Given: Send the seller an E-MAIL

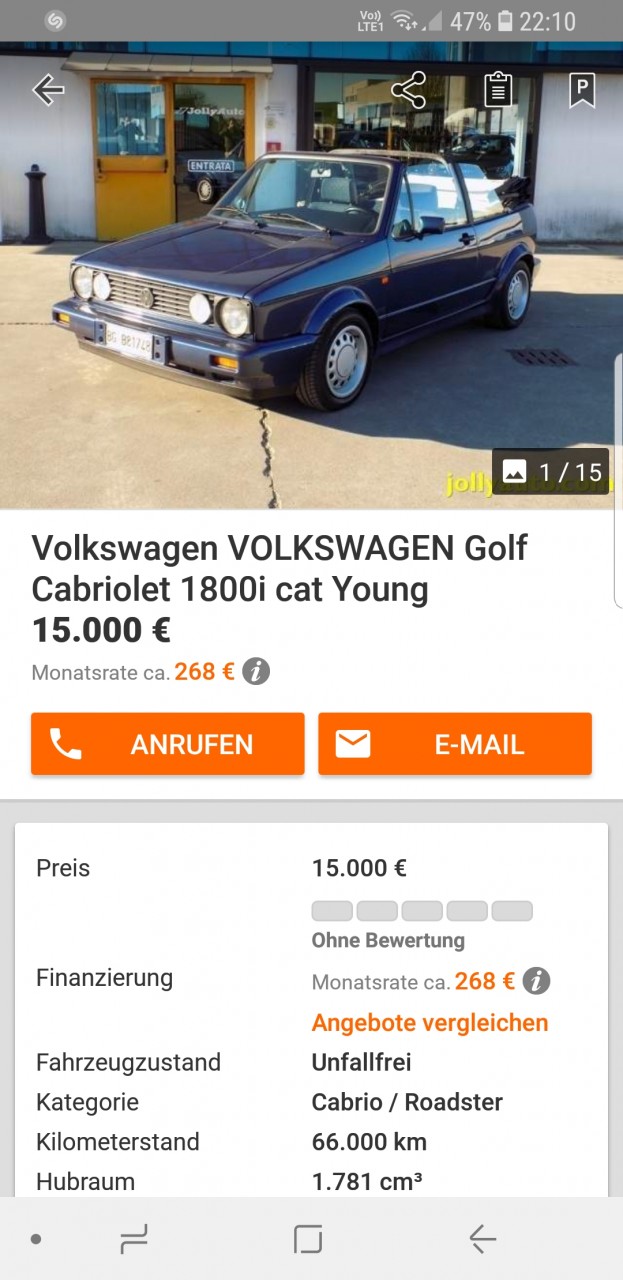Looking at the screenshot, I should point(455,744).
